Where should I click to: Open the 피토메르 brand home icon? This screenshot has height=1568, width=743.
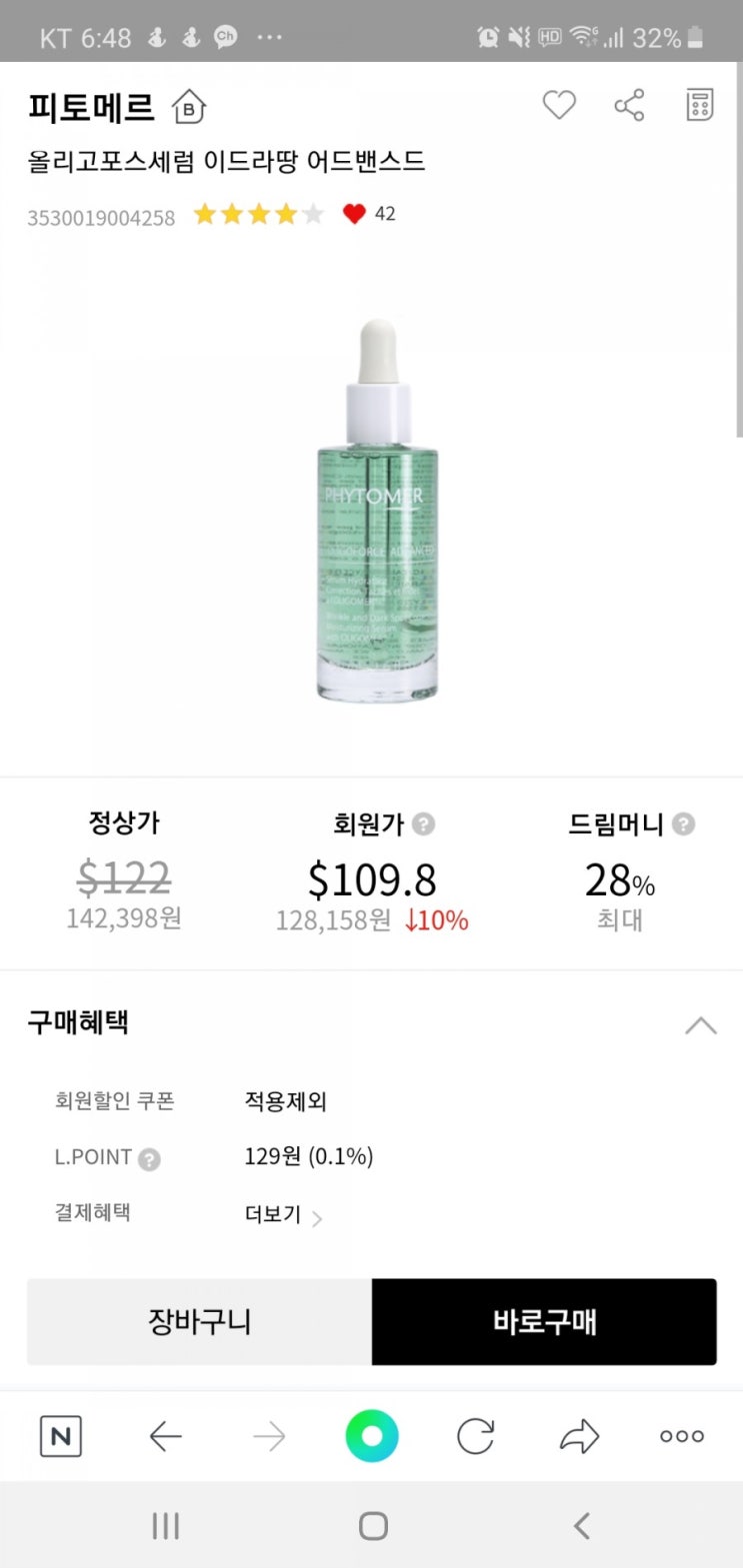coord(189,107)
